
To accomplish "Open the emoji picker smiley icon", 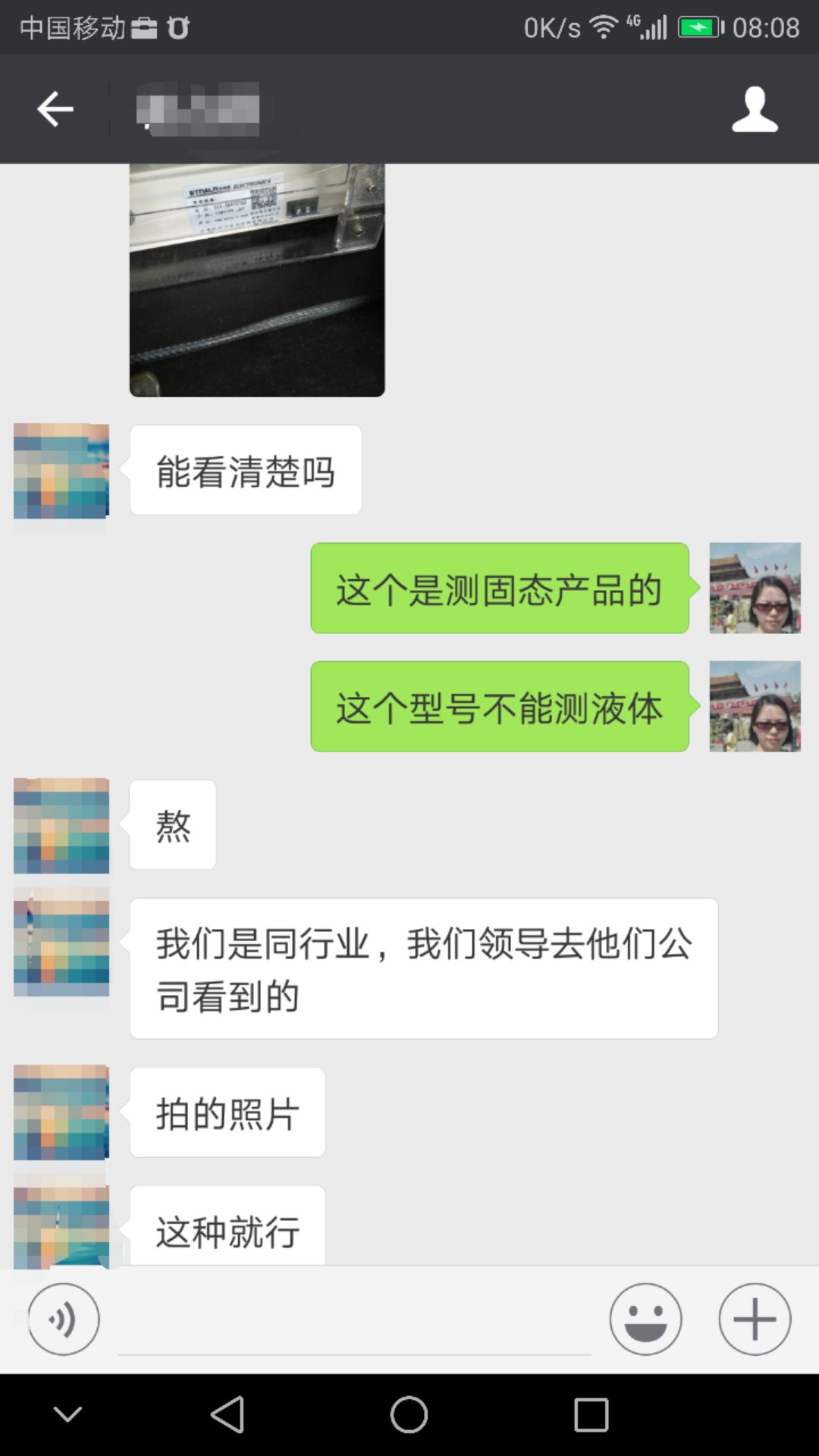I will tap(645, 1318).
